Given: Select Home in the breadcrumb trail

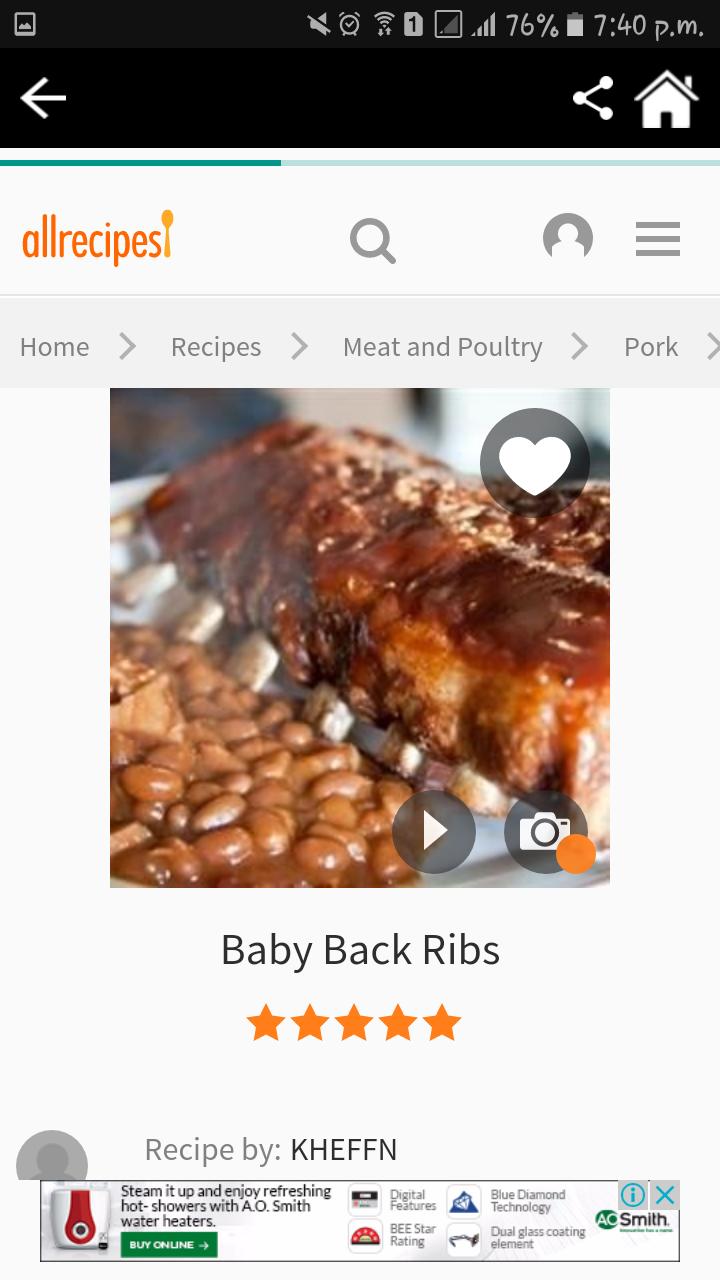Looking at the screenshot, I should [54, 346].
